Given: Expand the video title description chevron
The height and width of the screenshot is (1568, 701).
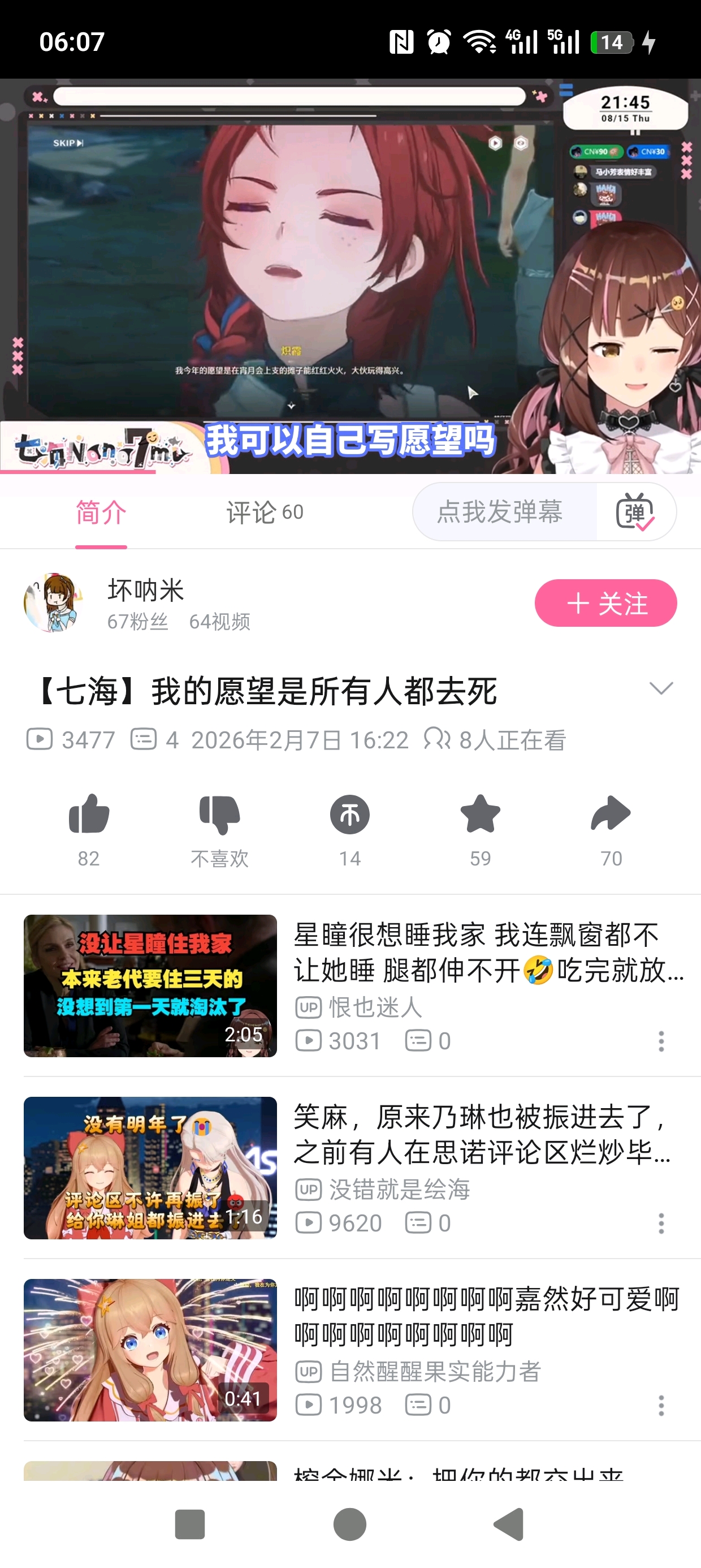Looking at the screenshot, I should coord(661,688).
